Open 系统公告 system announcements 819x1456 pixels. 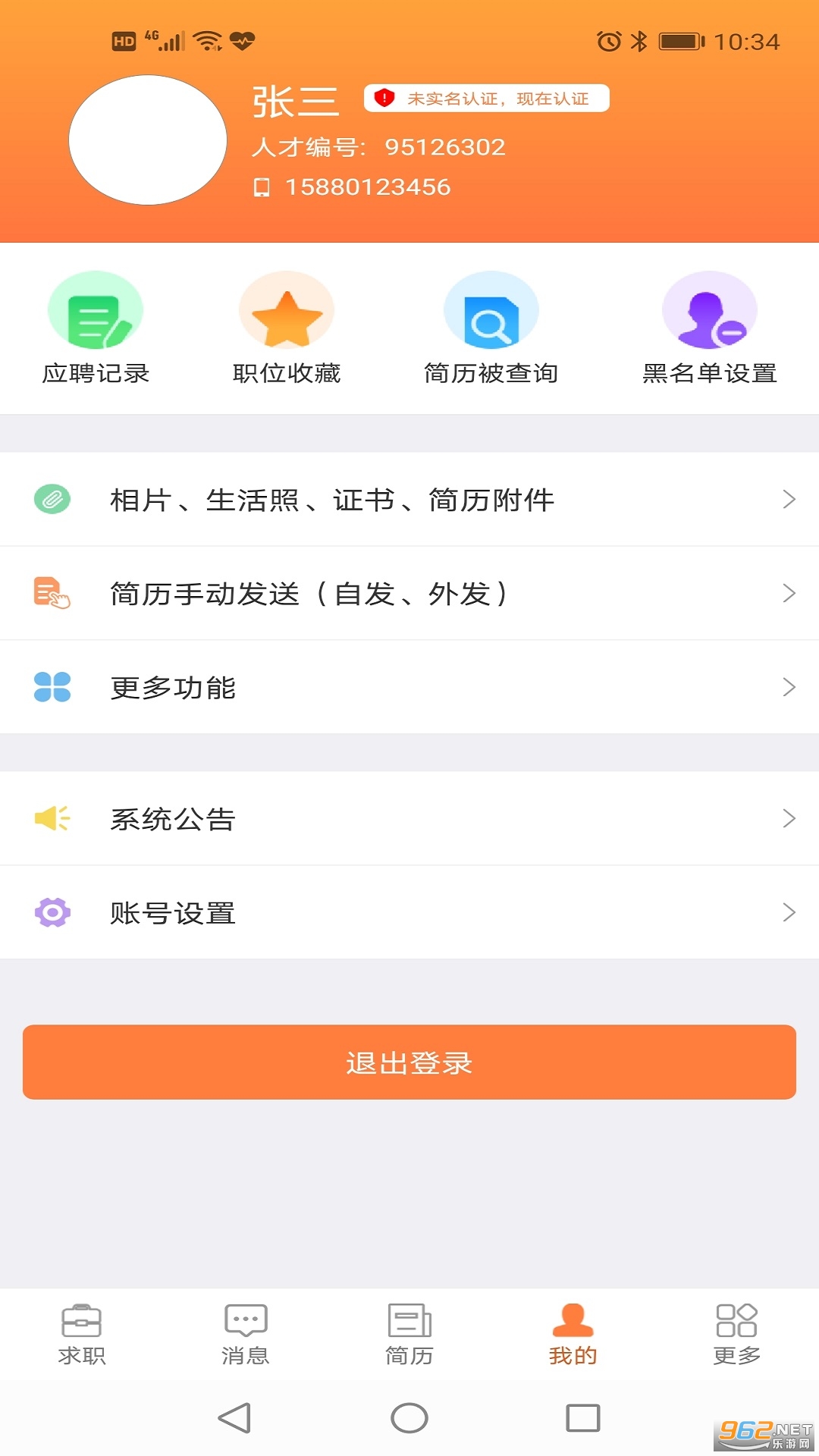[409, 819]
